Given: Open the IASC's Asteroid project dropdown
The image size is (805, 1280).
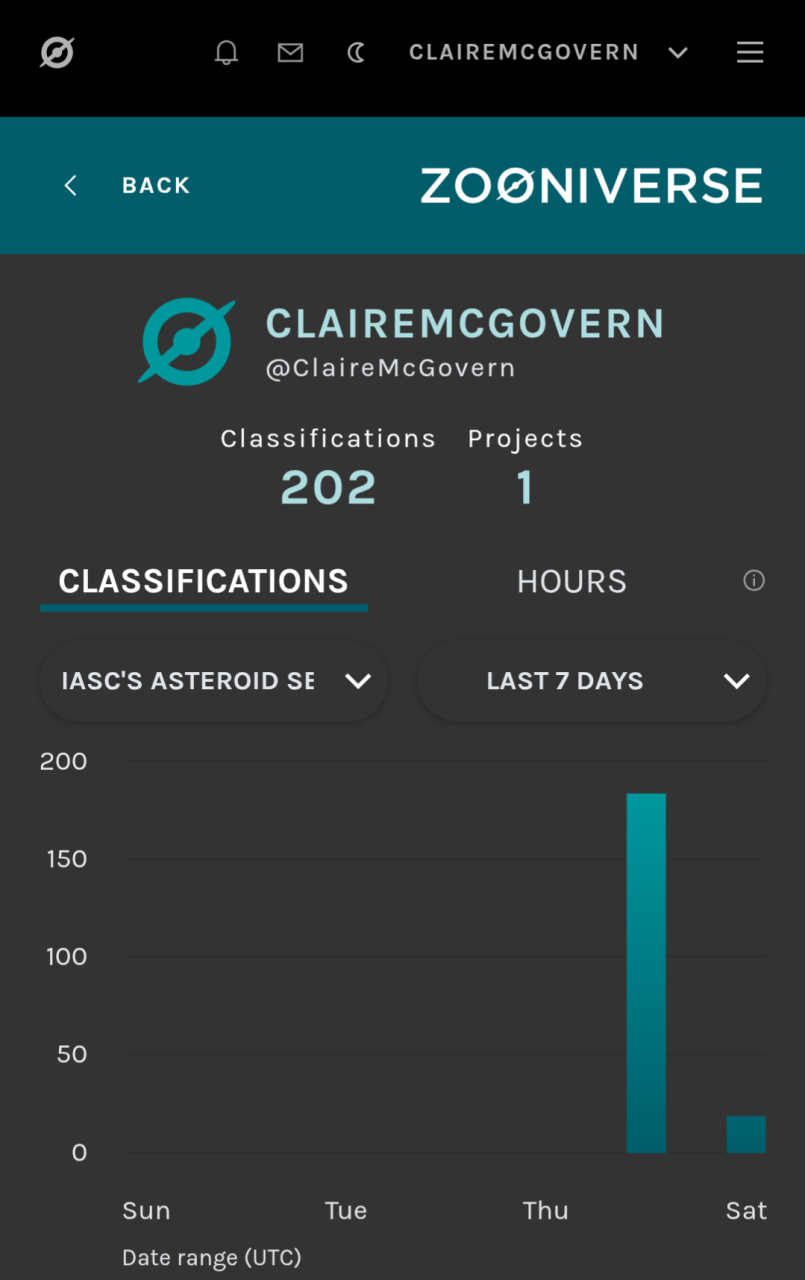Looking at the screenshot, I should click(x=213, y=681).
